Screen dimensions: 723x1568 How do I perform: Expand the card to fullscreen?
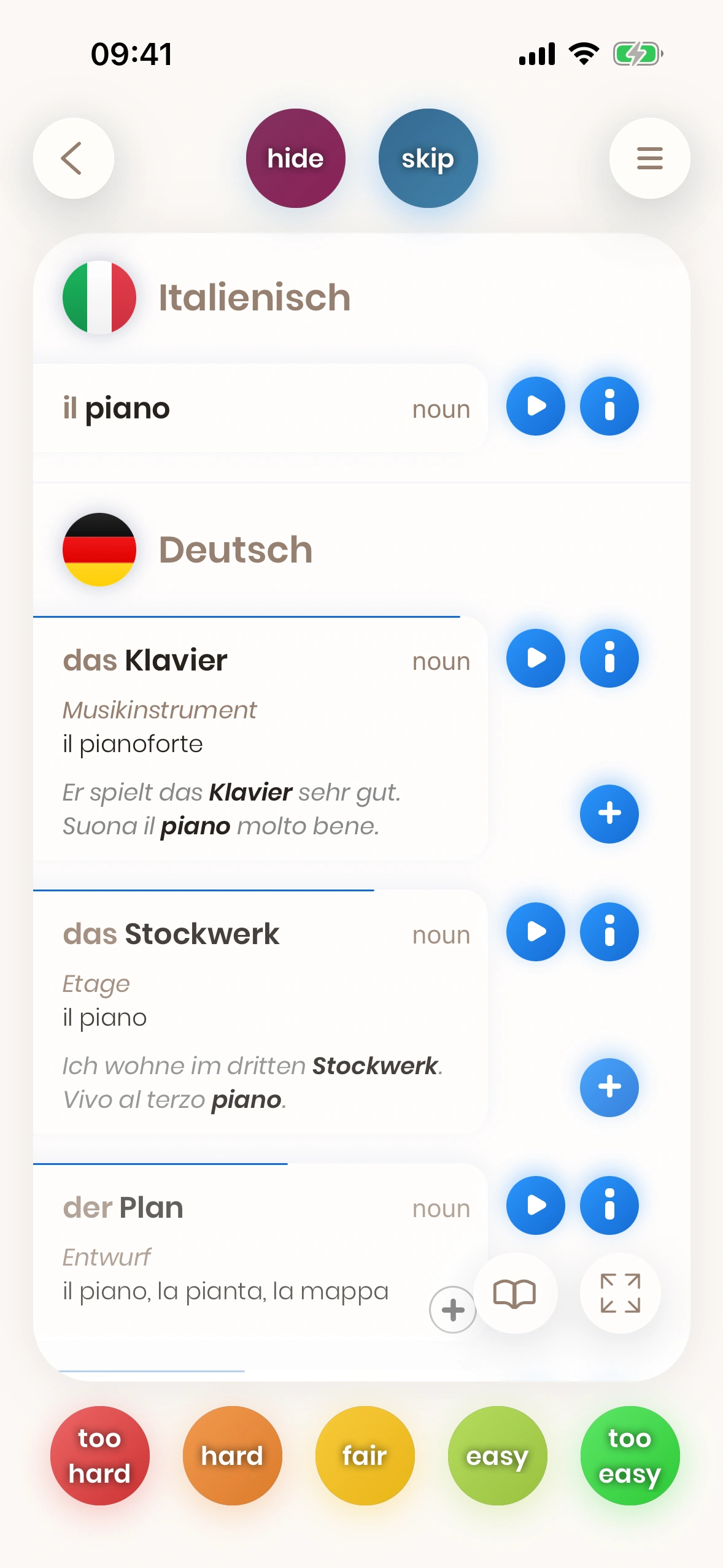click(620, 1293)
